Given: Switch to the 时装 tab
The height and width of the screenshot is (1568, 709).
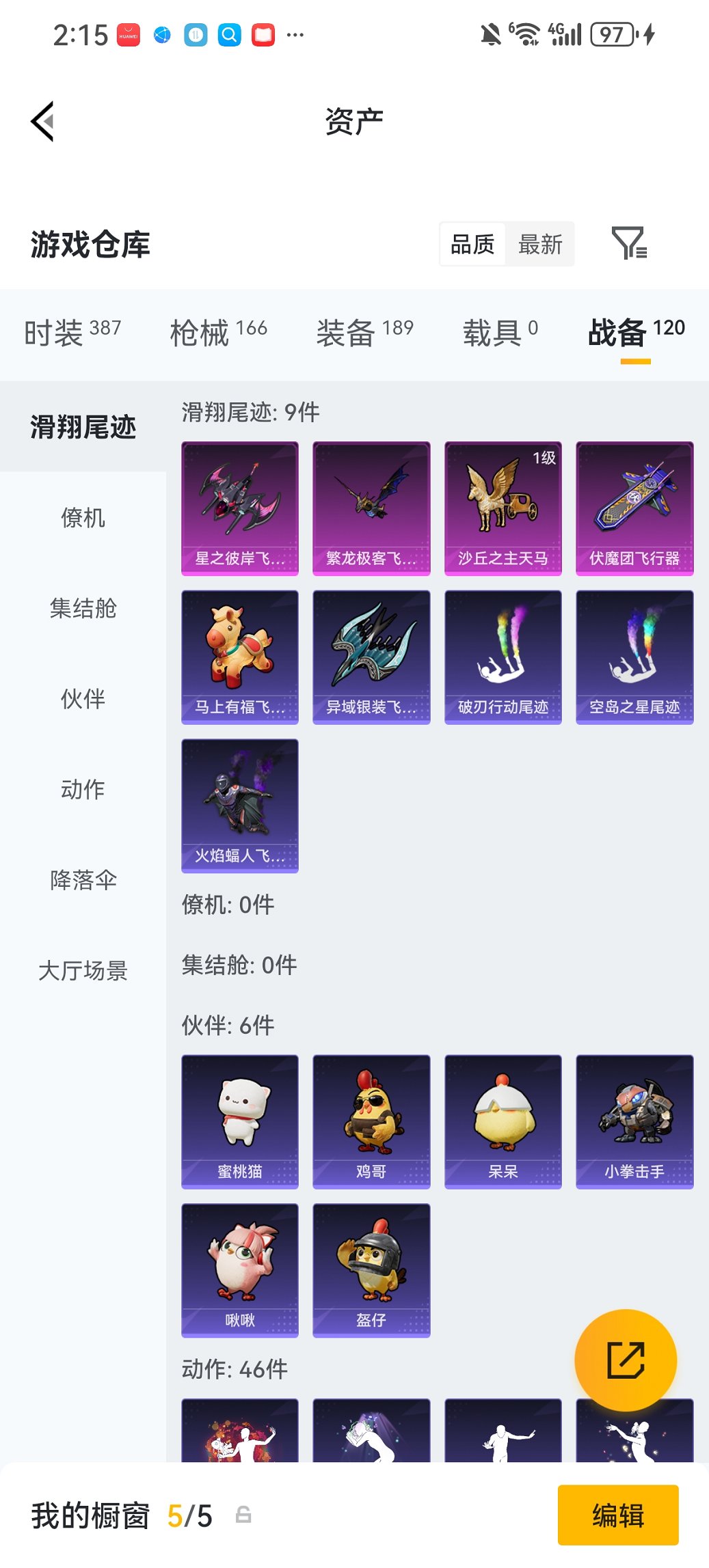Looking at the screenshot, I should tap(72, 333).
